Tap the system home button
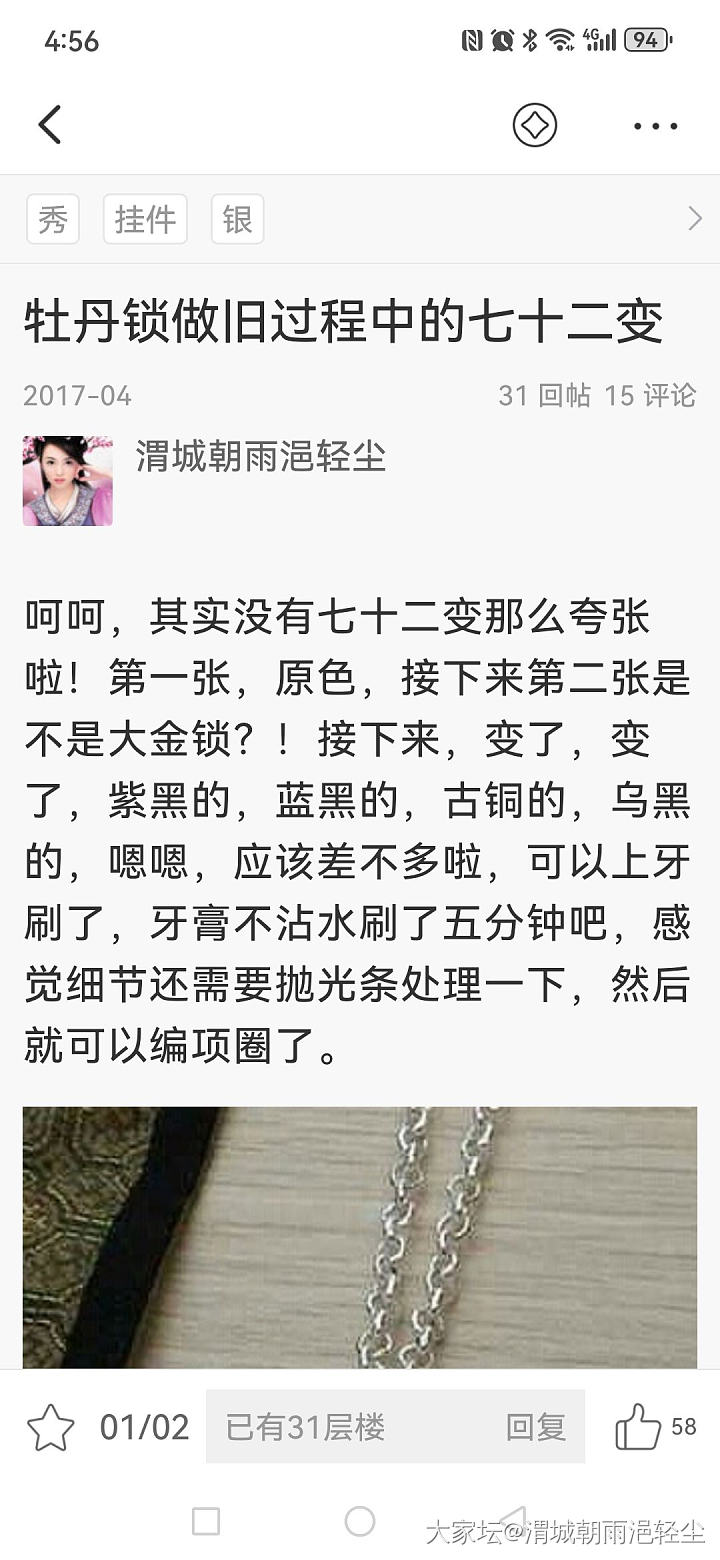This screenshot has width=720, height=1560. click(360, 1521)
